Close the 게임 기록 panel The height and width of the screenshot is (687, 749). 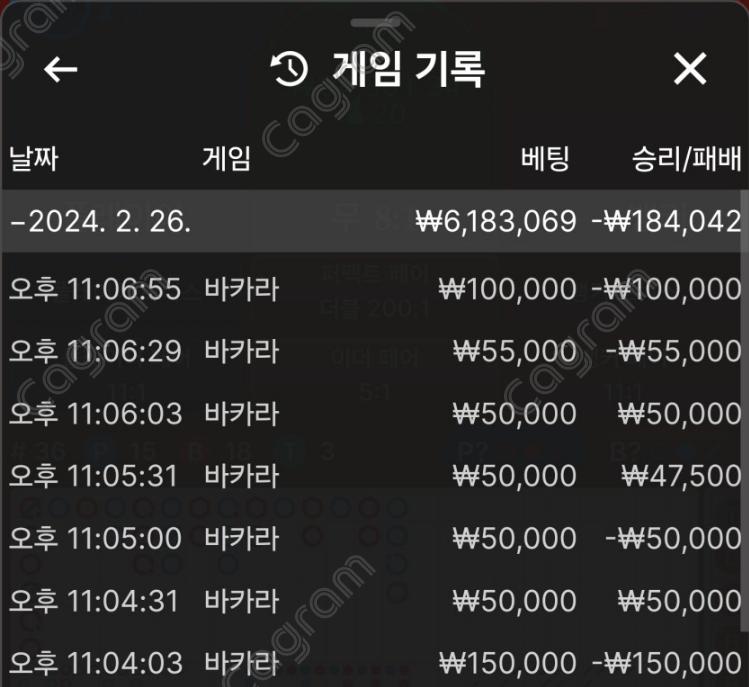click(x=690, y=69)
